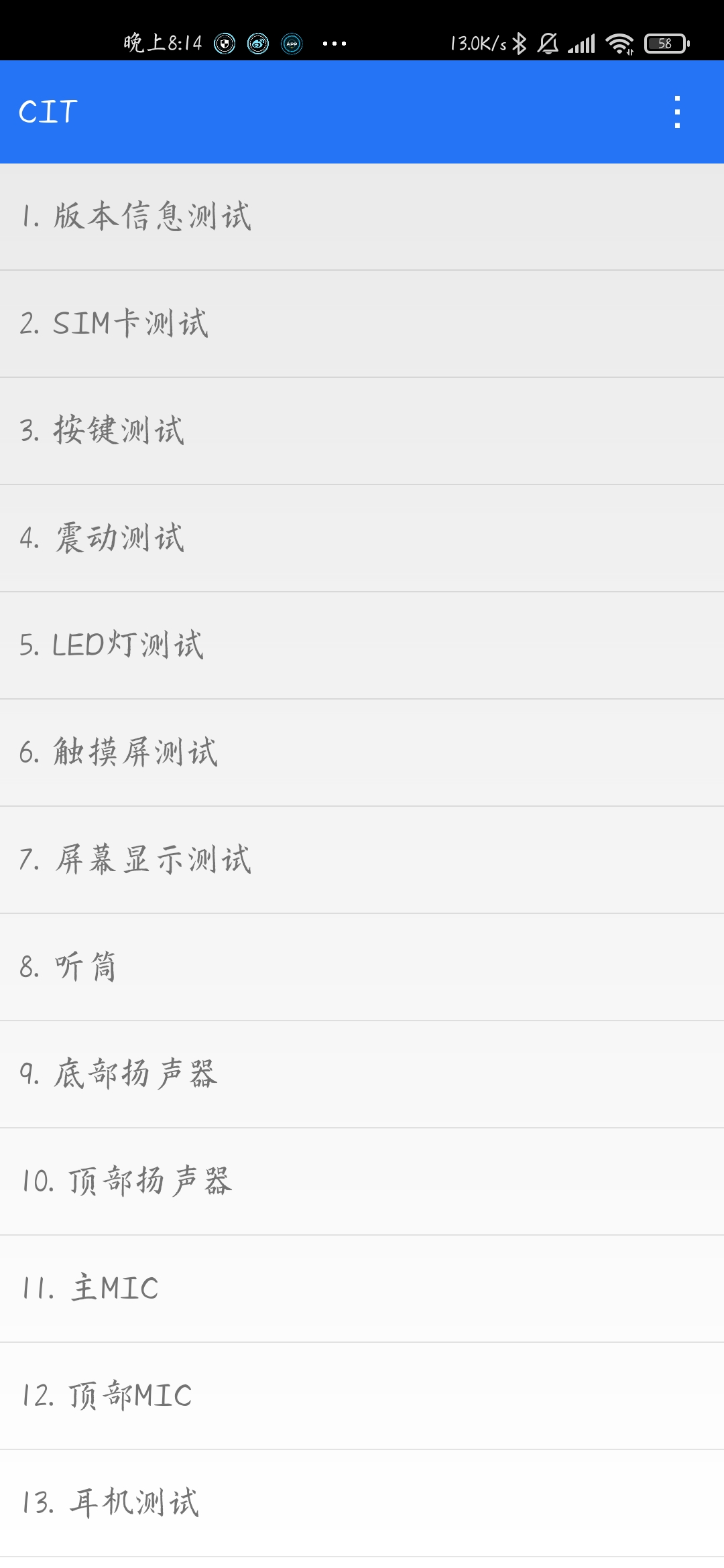Viewport: 724px width, 1568px height.
Task: Tap the cellular signal strength icon
Action: pos(583,43)
